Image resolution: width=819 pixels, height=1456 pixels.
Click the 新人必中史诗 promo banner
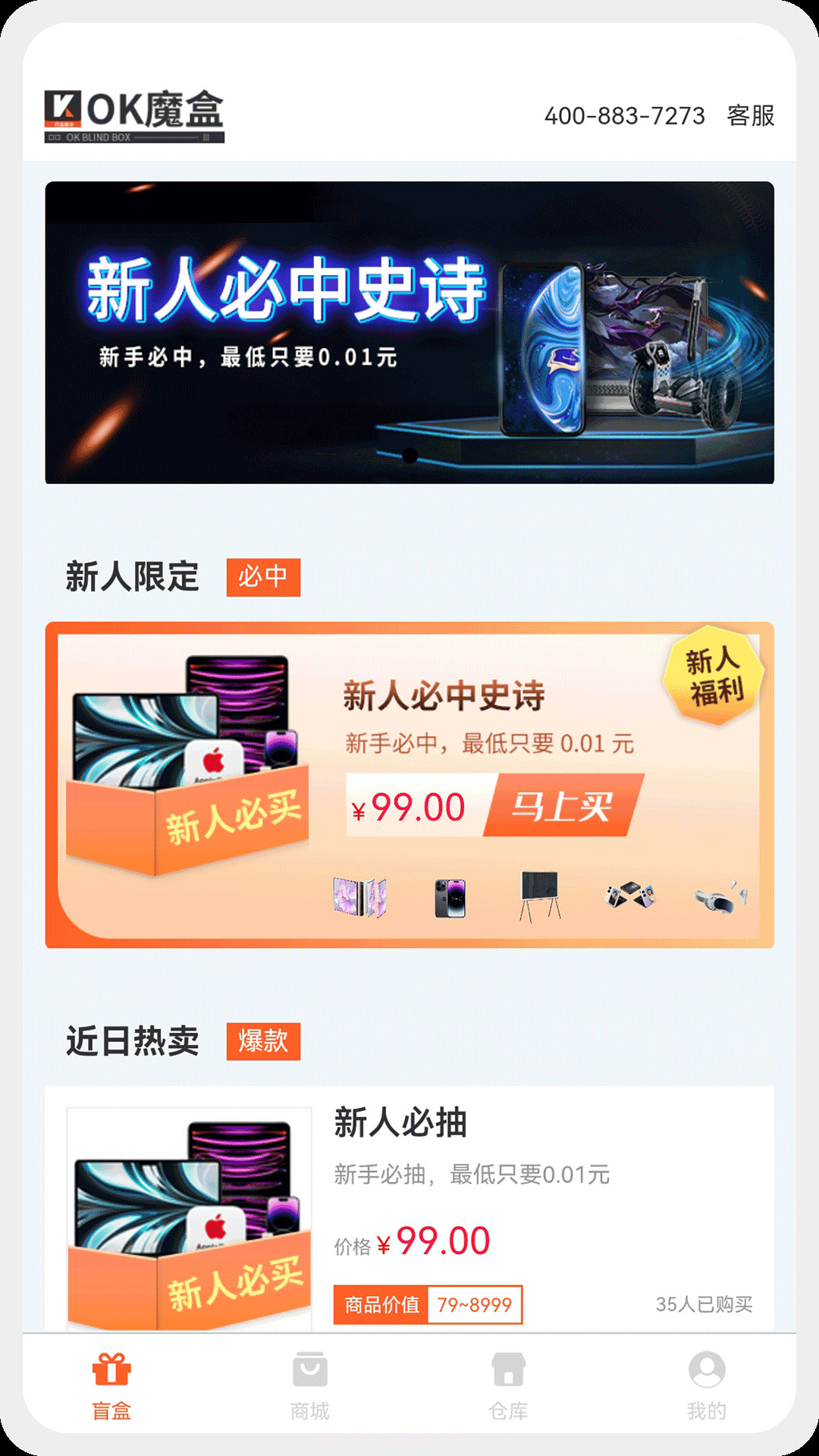[x=409, y=332]
